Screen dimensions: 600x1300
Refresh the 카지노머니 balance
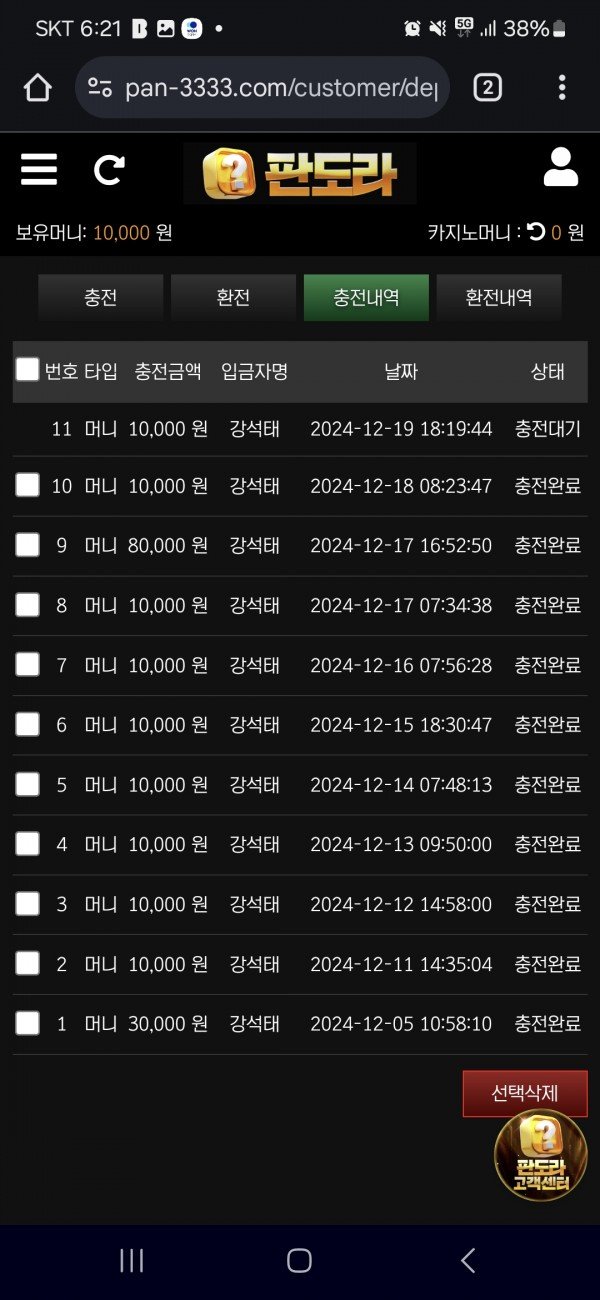click(536, 233)
